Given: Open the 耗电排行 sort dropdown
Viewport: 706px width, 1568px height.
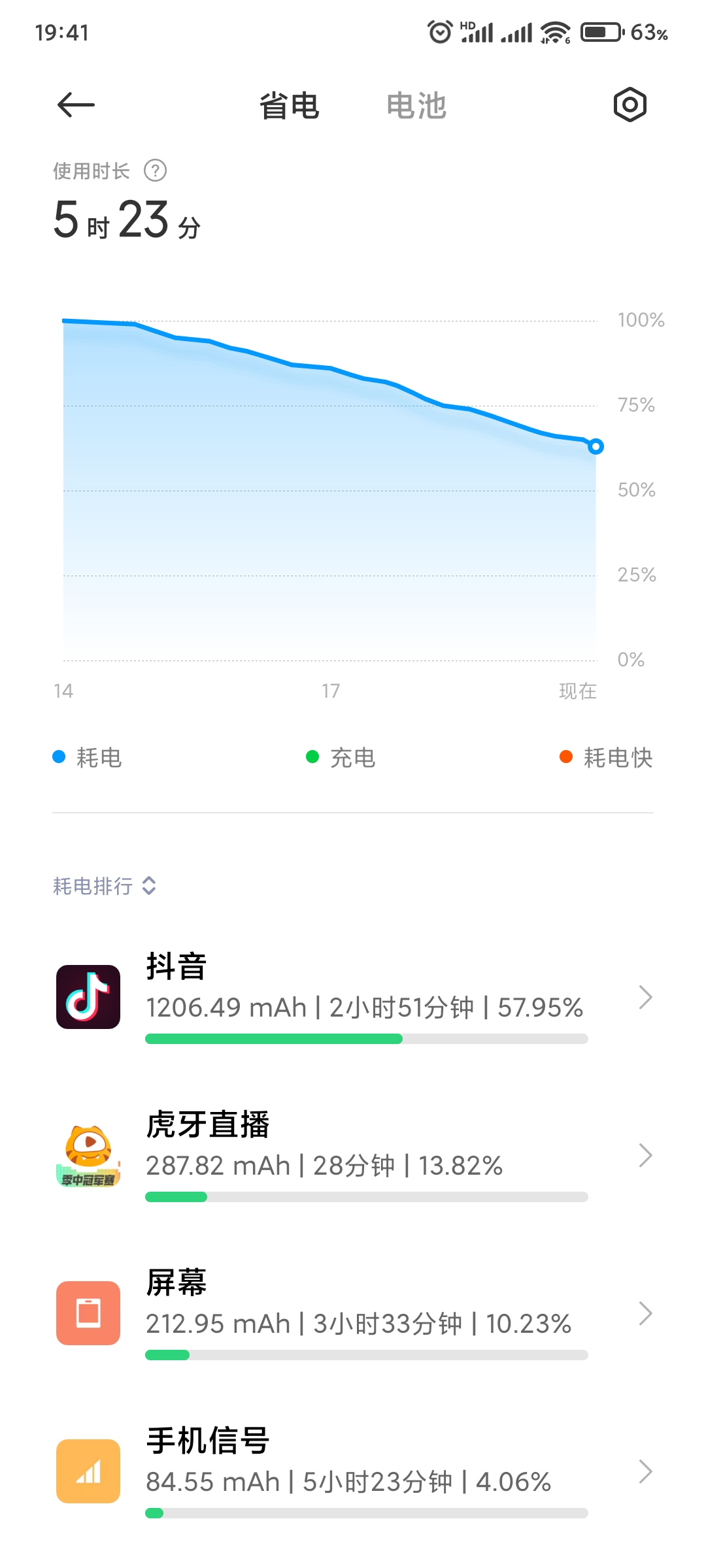Looking at the screenshot, I should [105, 886].
